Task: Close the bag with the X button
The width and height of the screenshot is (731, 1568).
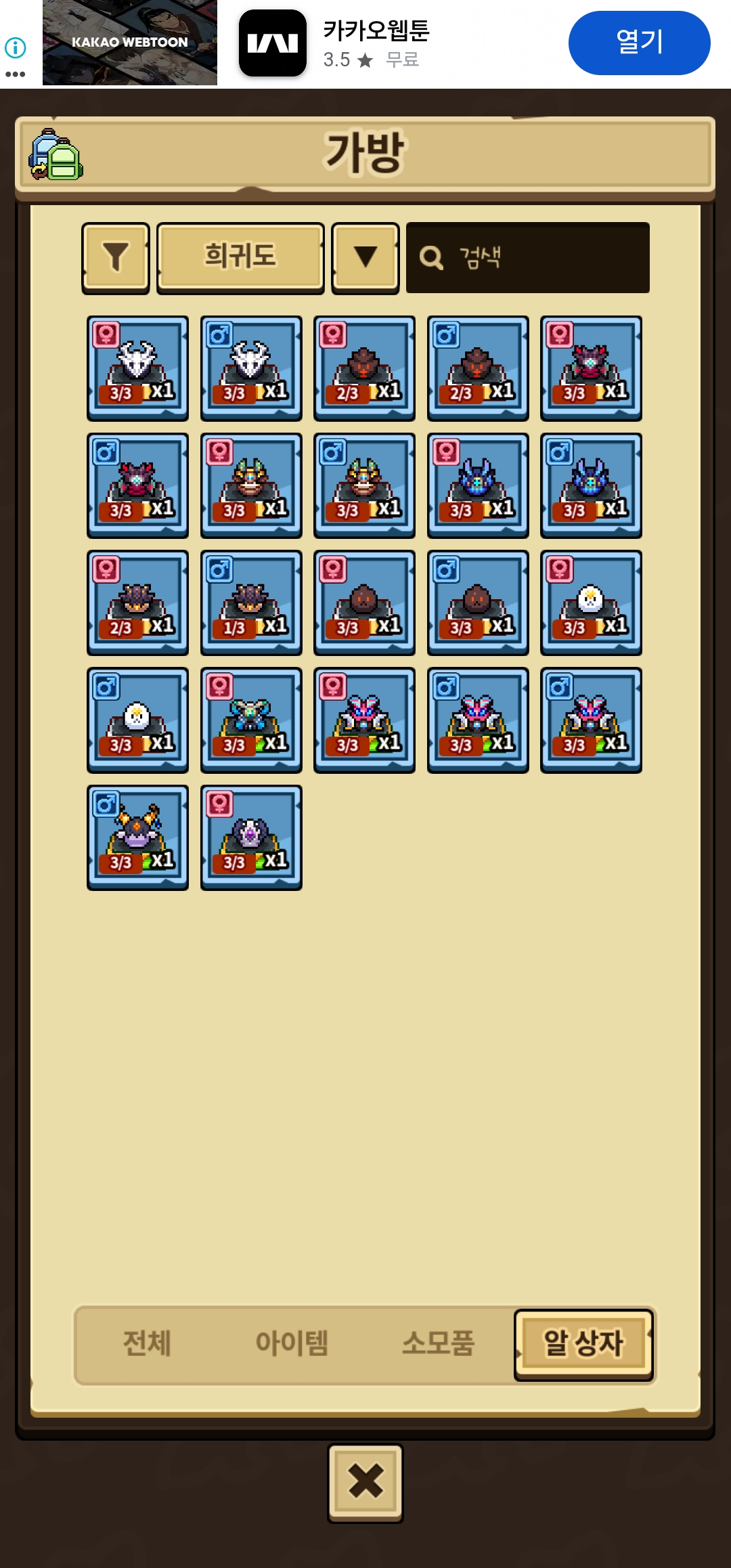Action: coord(365,1483)
